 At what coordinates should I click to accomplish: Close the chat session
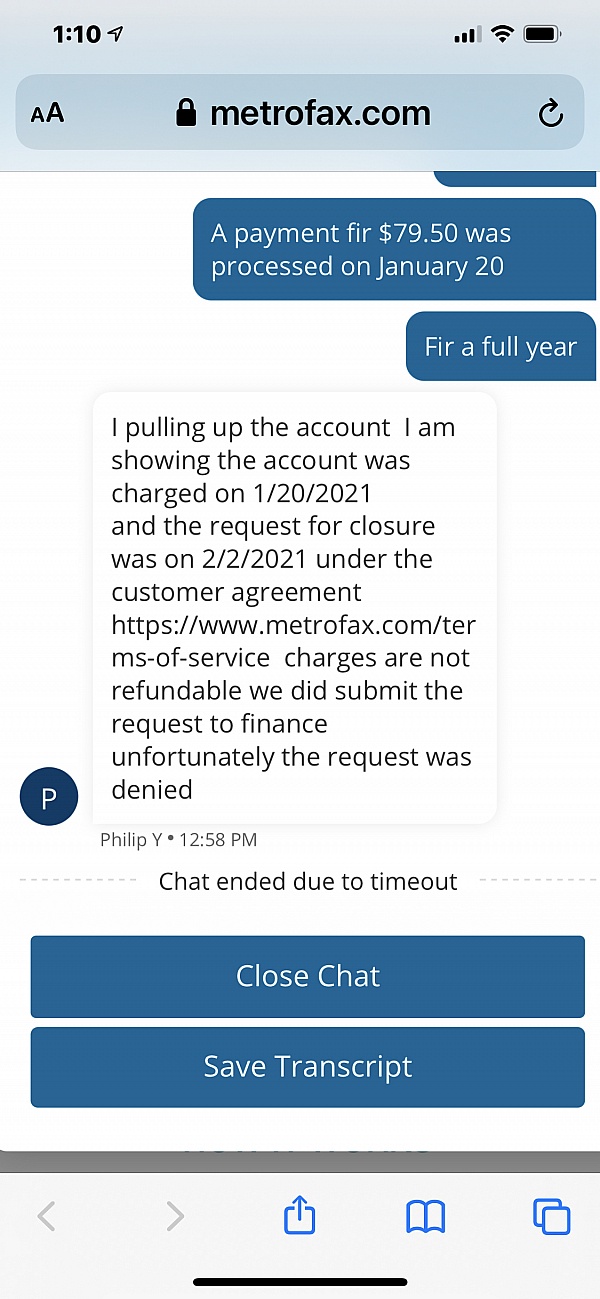pos(308,976)
